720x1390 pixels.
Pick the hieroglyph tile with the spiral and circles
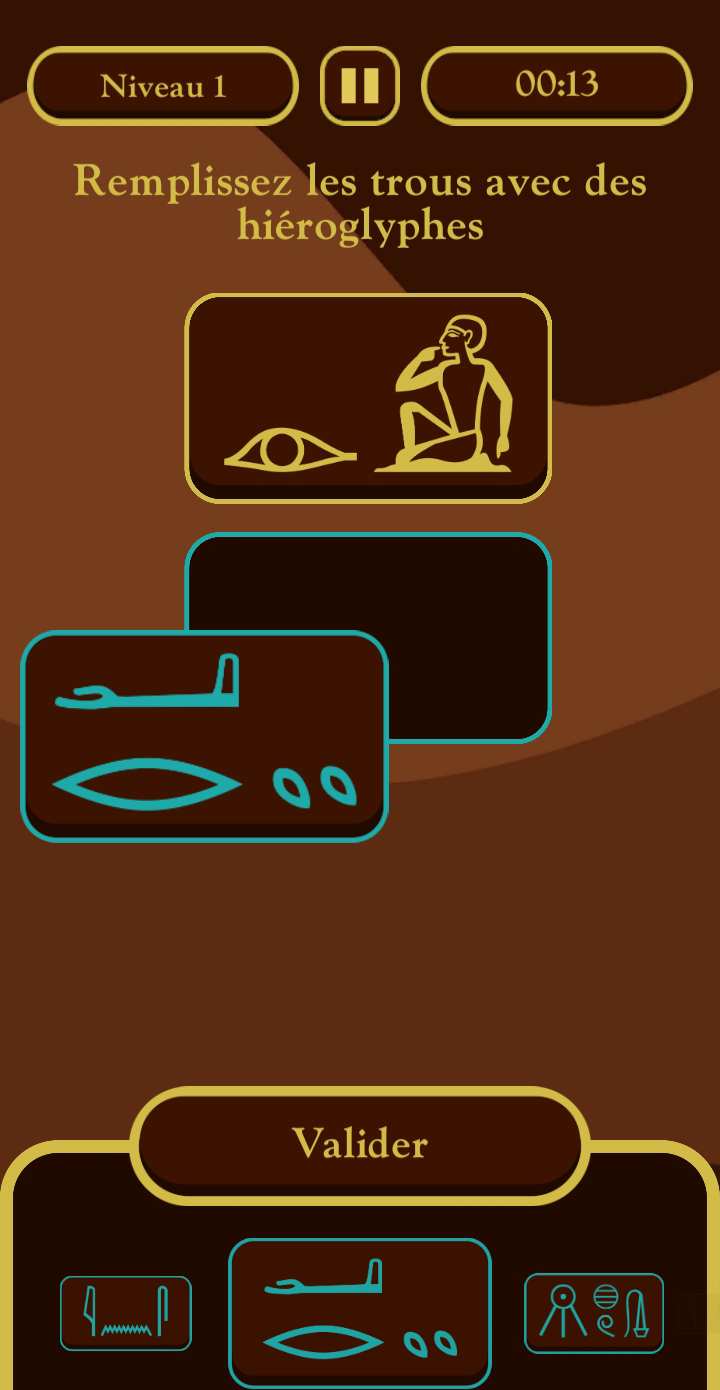coord(594,1313)
